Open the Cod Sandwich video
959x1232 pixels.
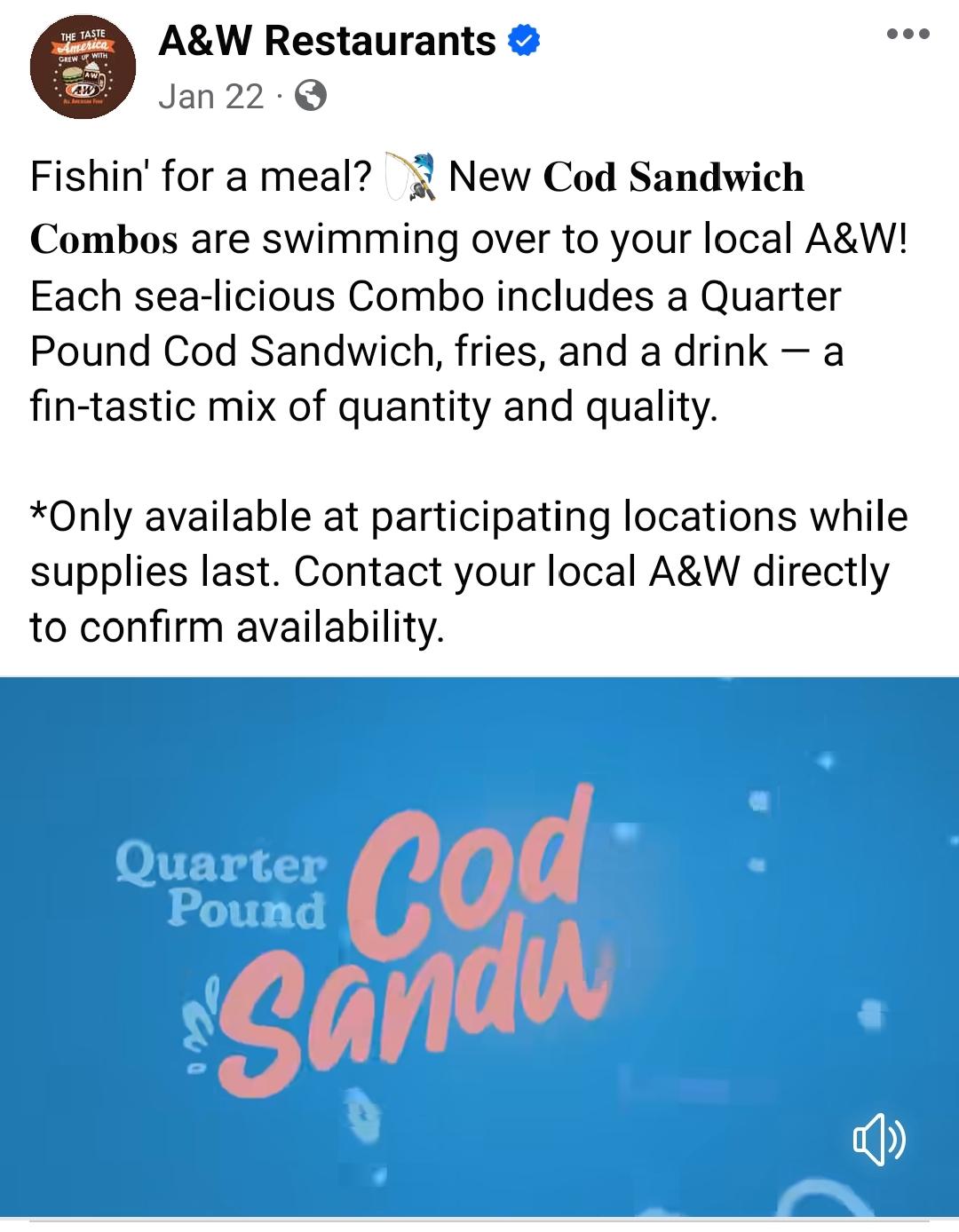pyautogui.click(x=479, y=941)
